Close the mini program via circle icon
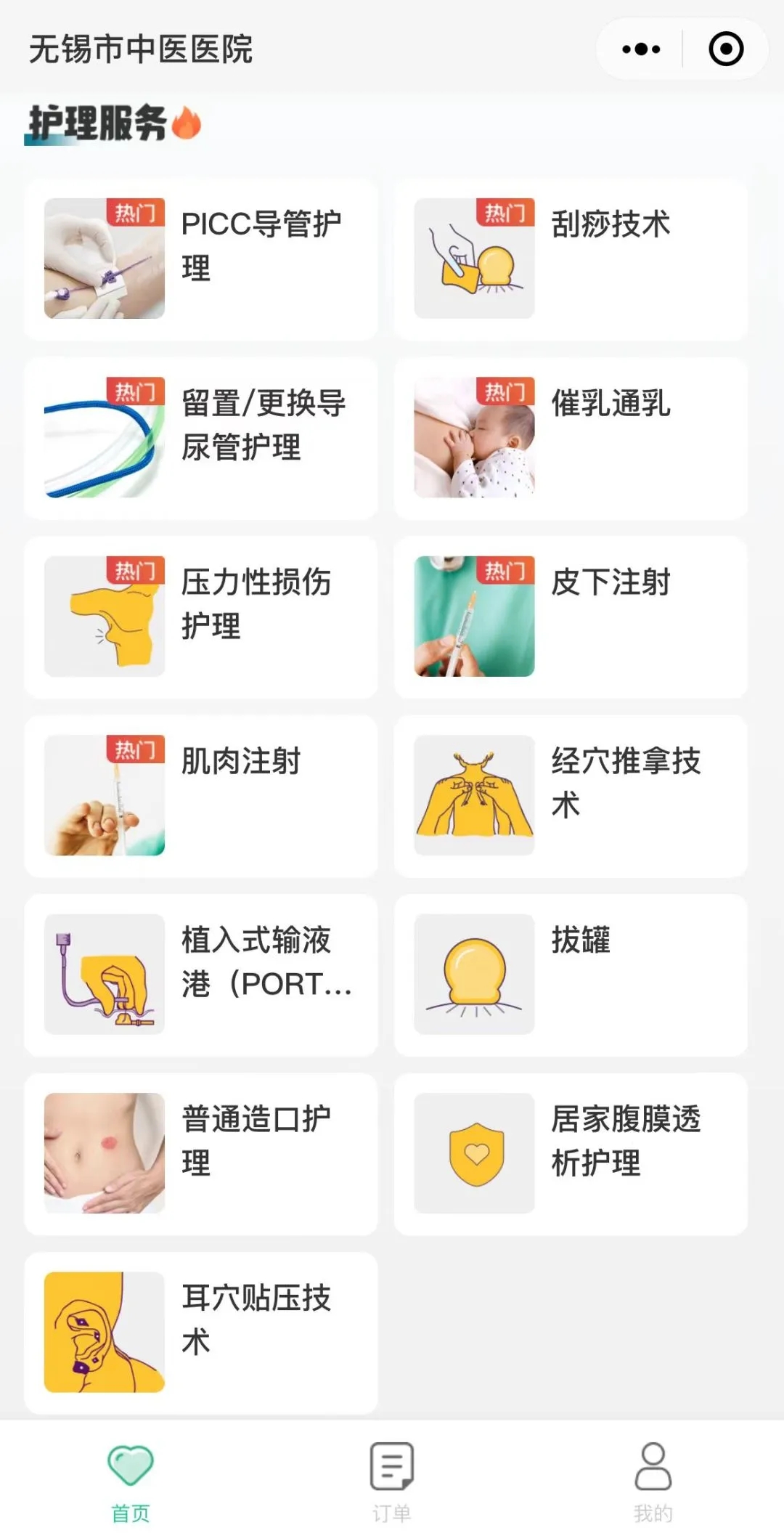784x1533 pixels. pyautogui.click(x=726, y=49)
